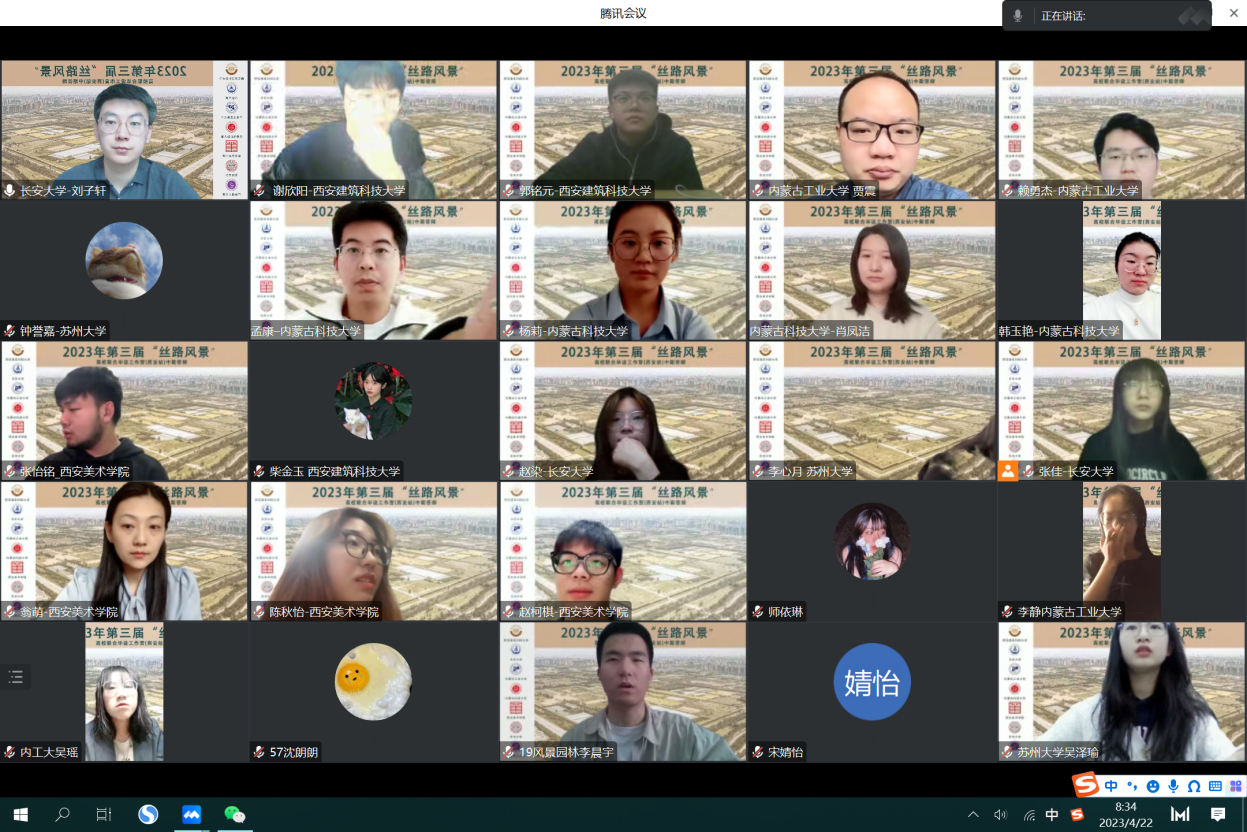Image resolution: width=1247 pixels, height=832 pixels.
Task: Open the Windows Start menu
Action: point(20,814)
